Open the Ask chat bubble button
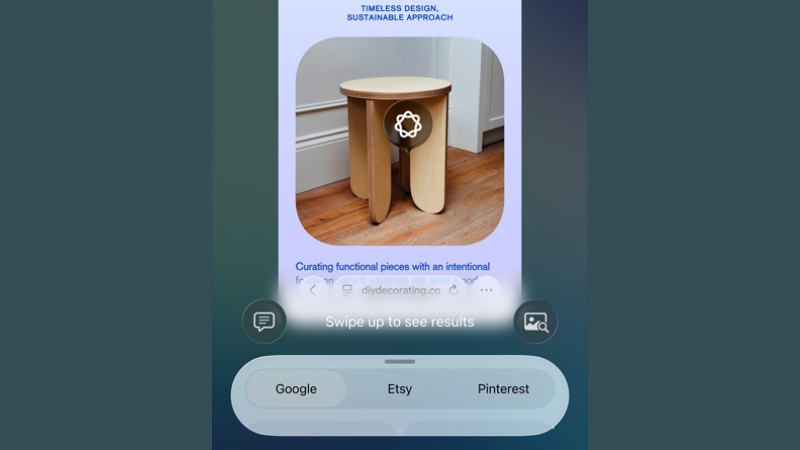Screen dimensions: 800x450 coord(264,322)
